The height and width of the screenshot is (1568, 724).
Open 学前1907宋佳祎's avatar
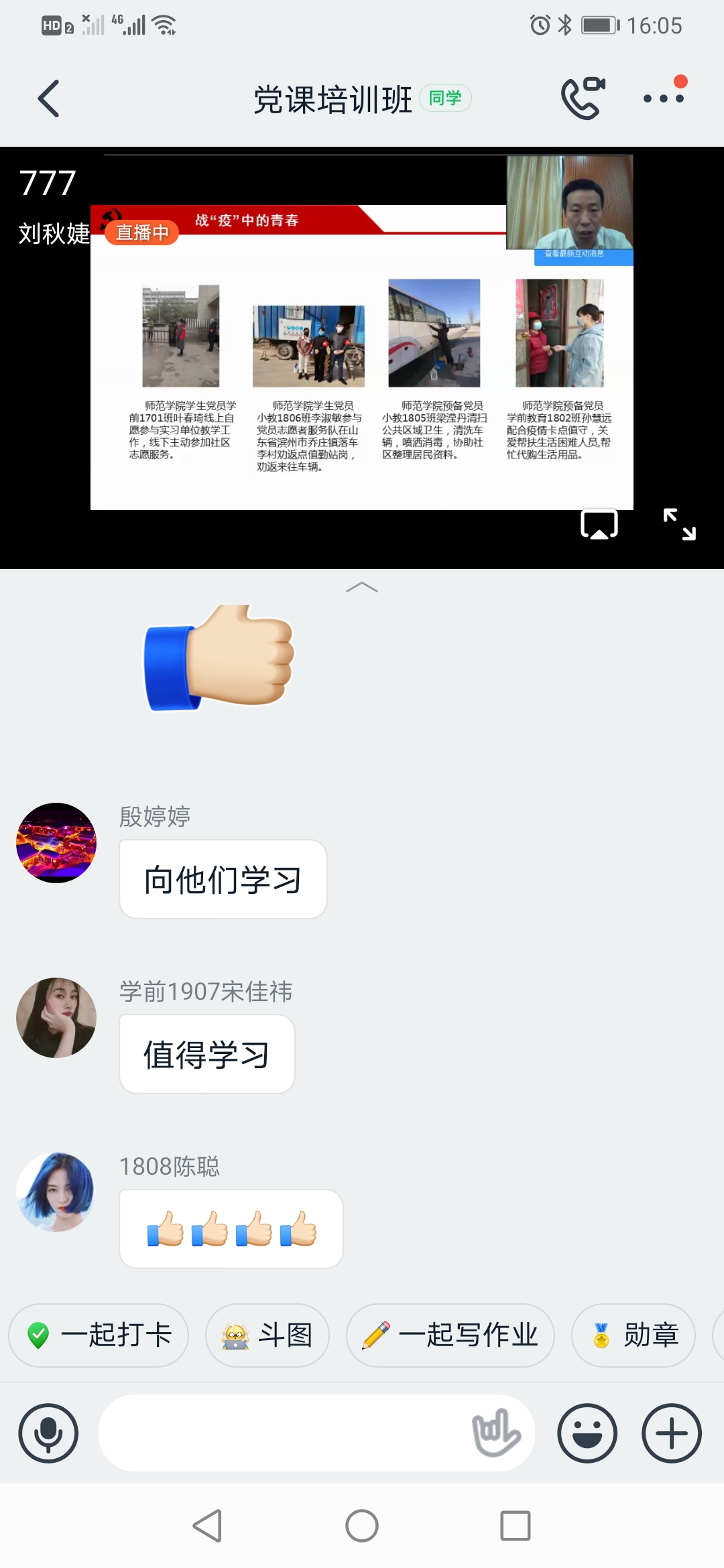coord(56,1017)
